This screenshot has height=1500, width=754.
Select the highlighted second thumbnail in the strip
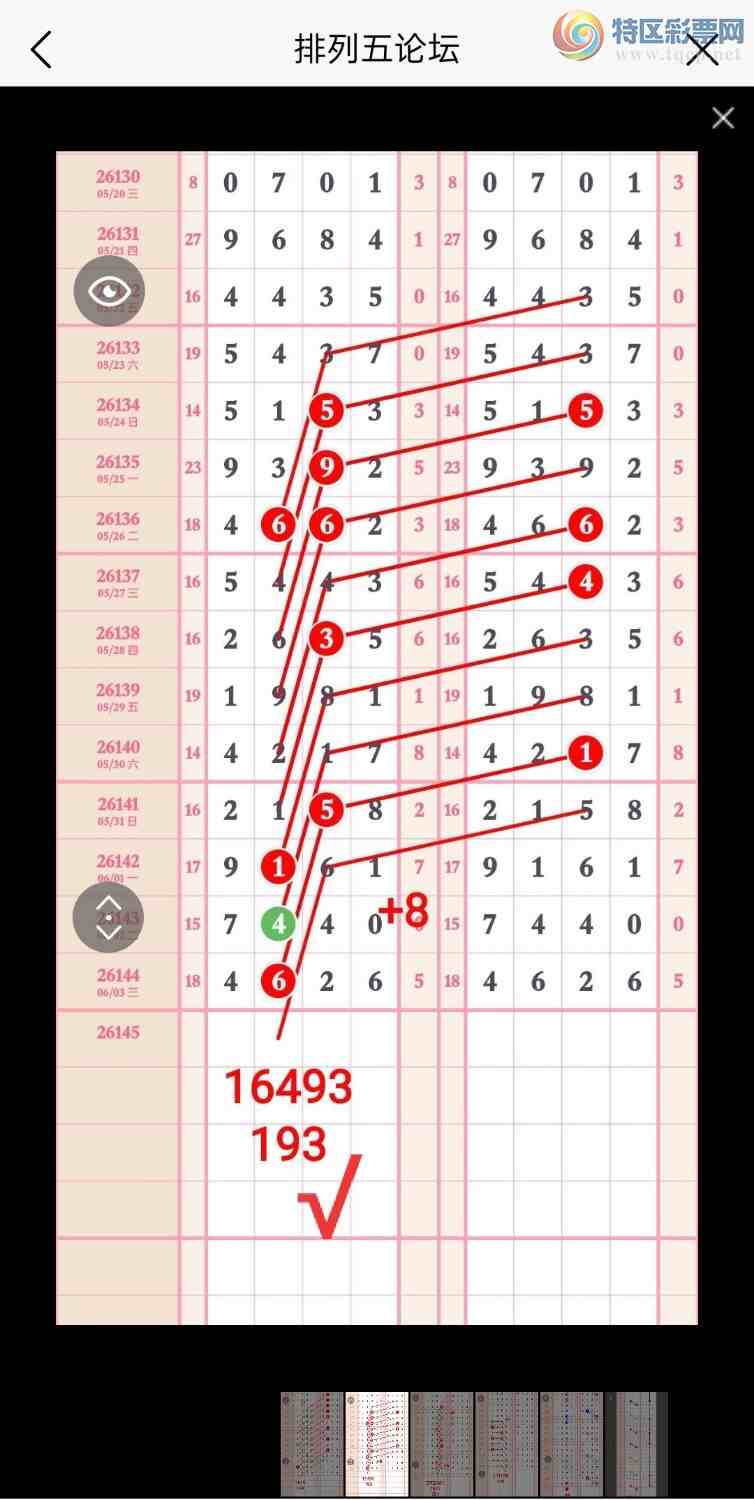(x=376, y=1443)
